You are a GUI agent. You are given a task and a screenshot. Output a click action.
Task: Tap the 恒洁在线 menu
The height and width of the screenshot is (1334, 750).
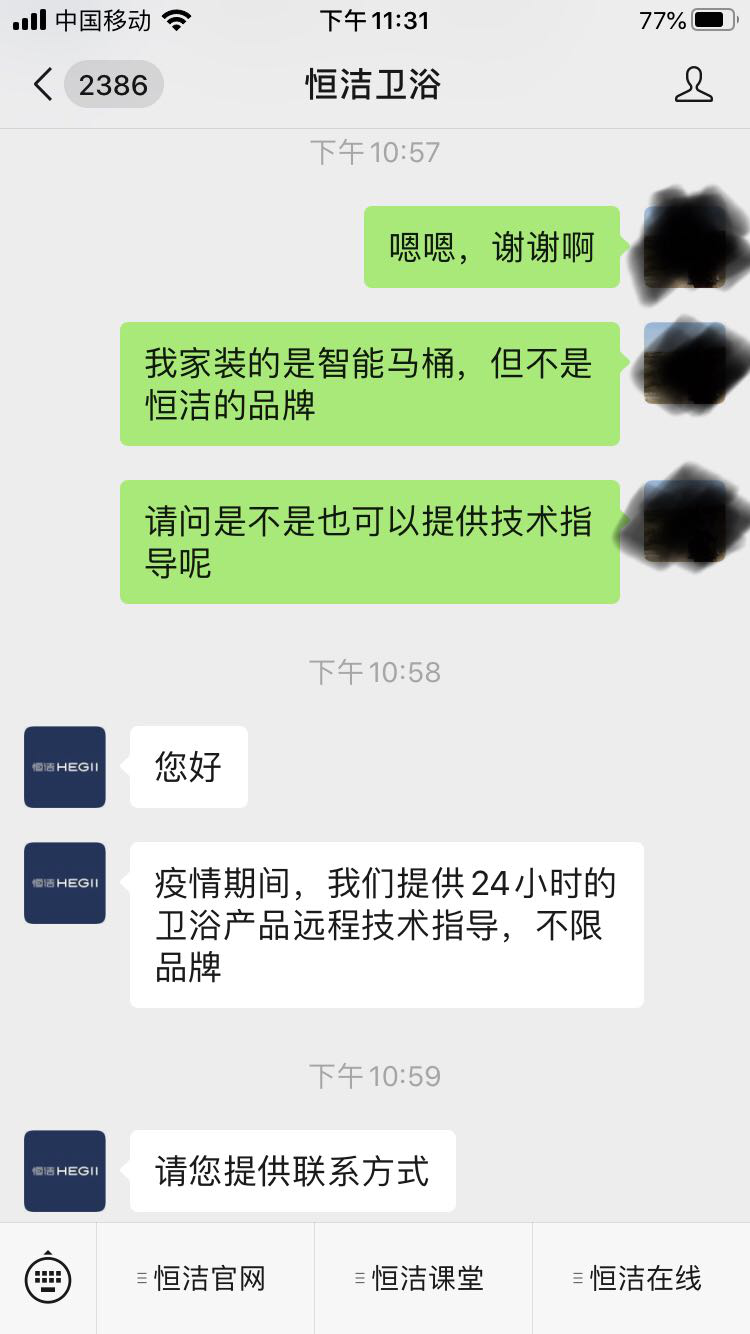641,1278
